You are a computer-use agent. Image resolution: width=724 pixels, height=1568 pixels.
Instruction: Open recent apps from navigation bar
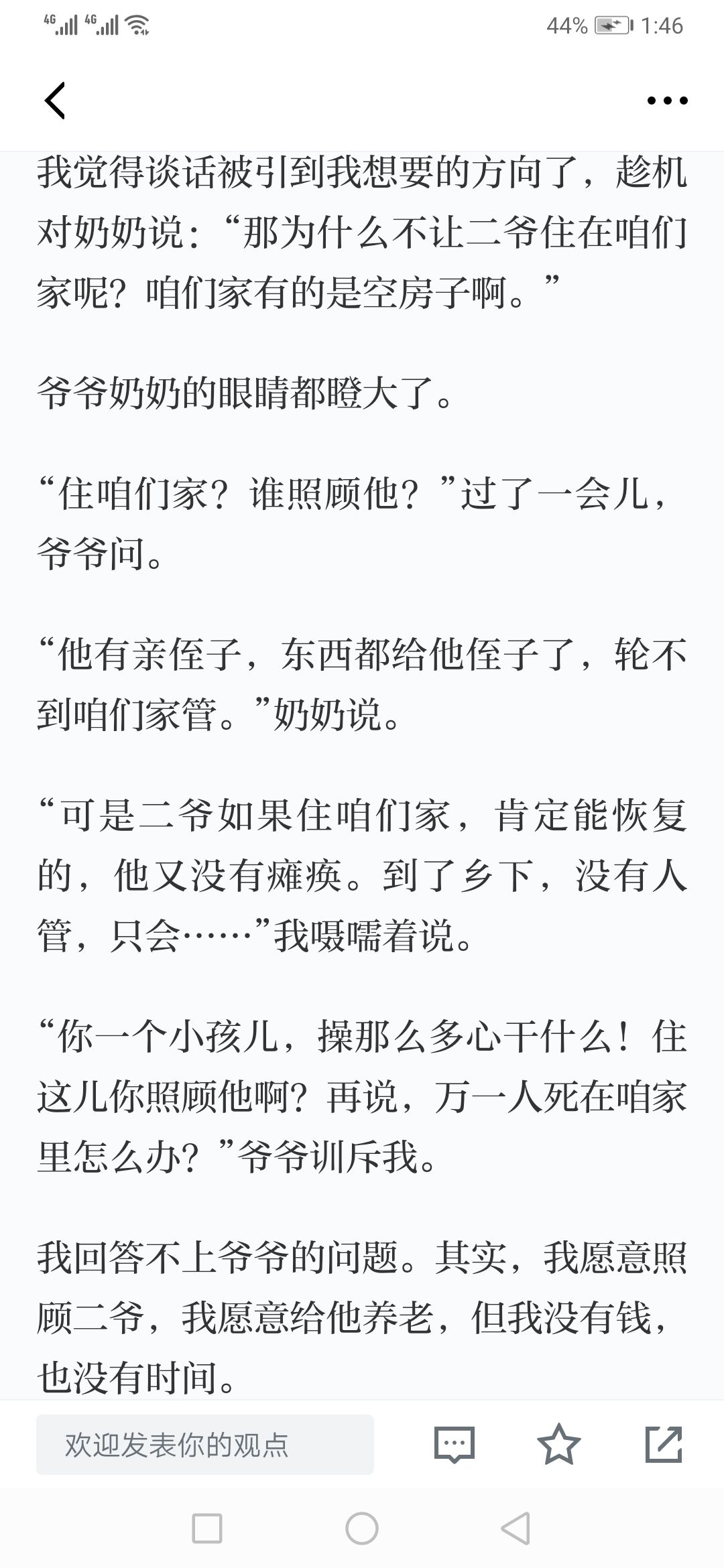[x=207, y=1528]
